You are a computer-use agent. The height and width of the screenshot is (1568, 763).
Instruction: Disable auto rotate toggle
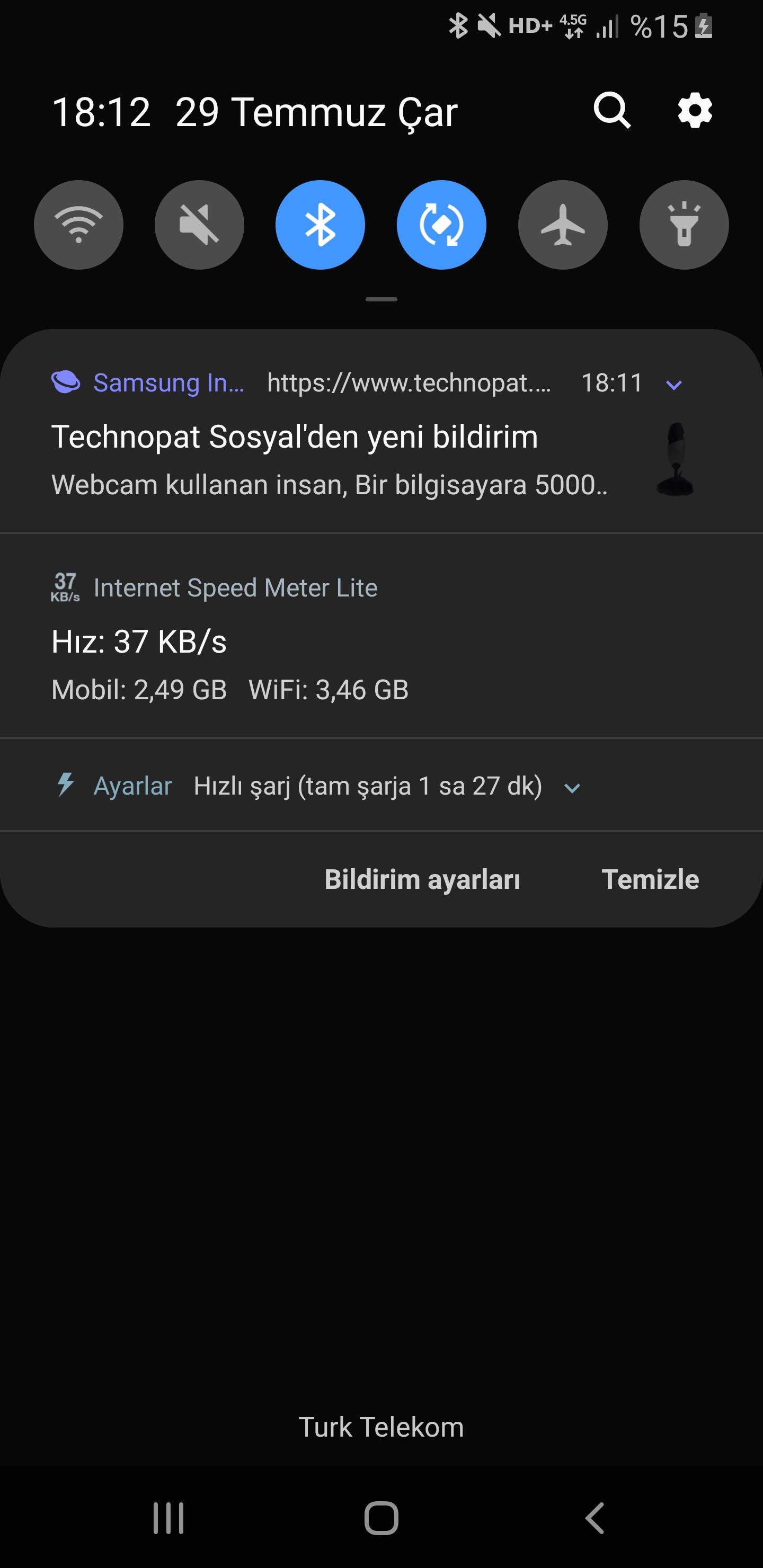pyautogui.click(x=441, y=225)
